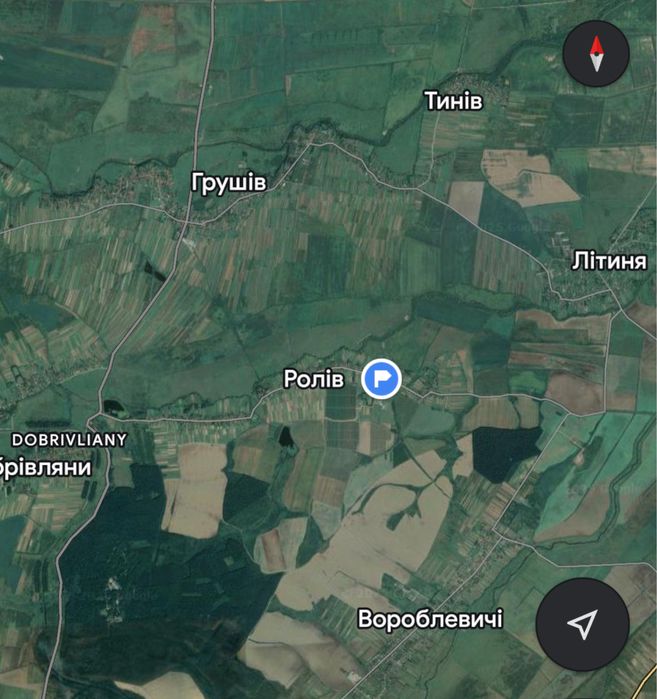Tap the compass to reset north
The width and height of the screenshot is (657, 699).
(x=596, y=53)
